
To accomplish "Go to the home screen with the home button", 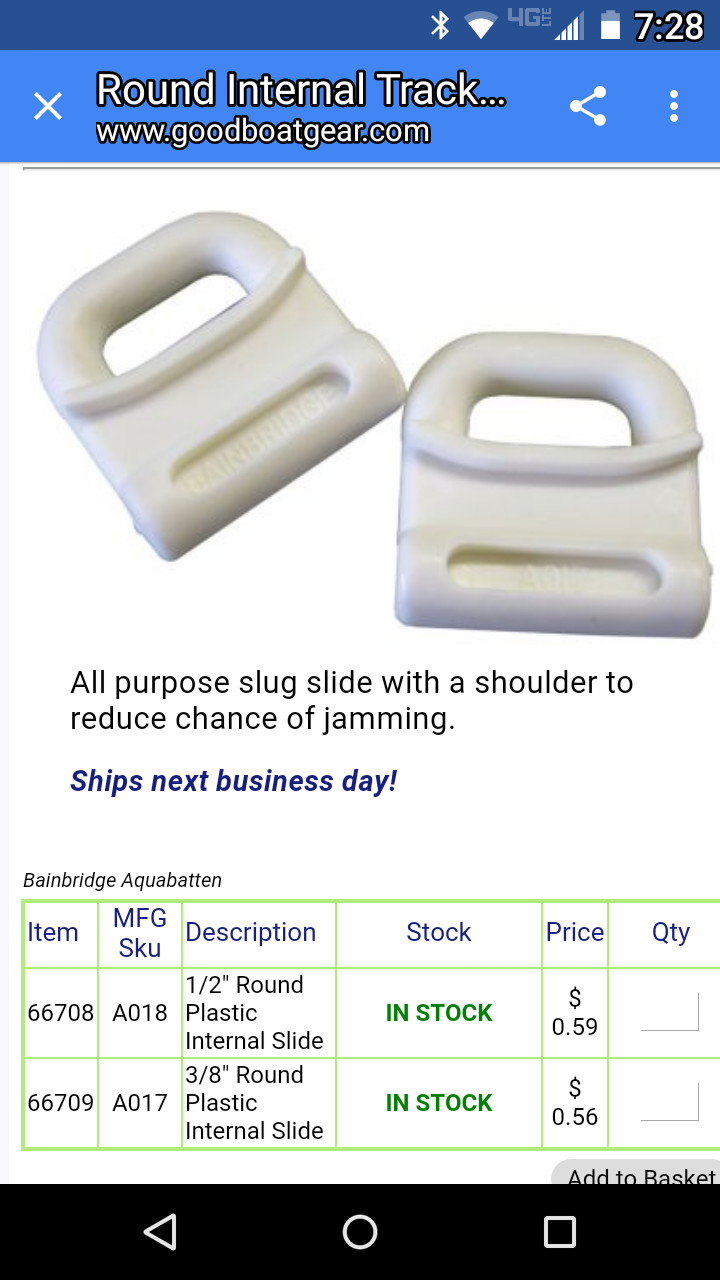I will coord(360,1232).
